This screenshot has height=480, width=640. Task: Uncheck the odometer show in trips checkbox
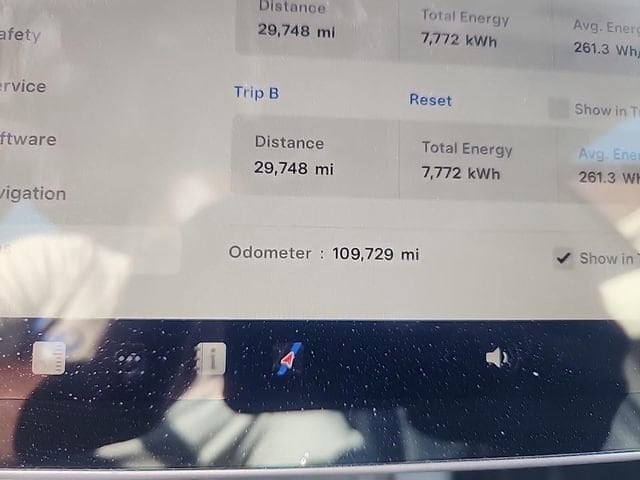563,258
